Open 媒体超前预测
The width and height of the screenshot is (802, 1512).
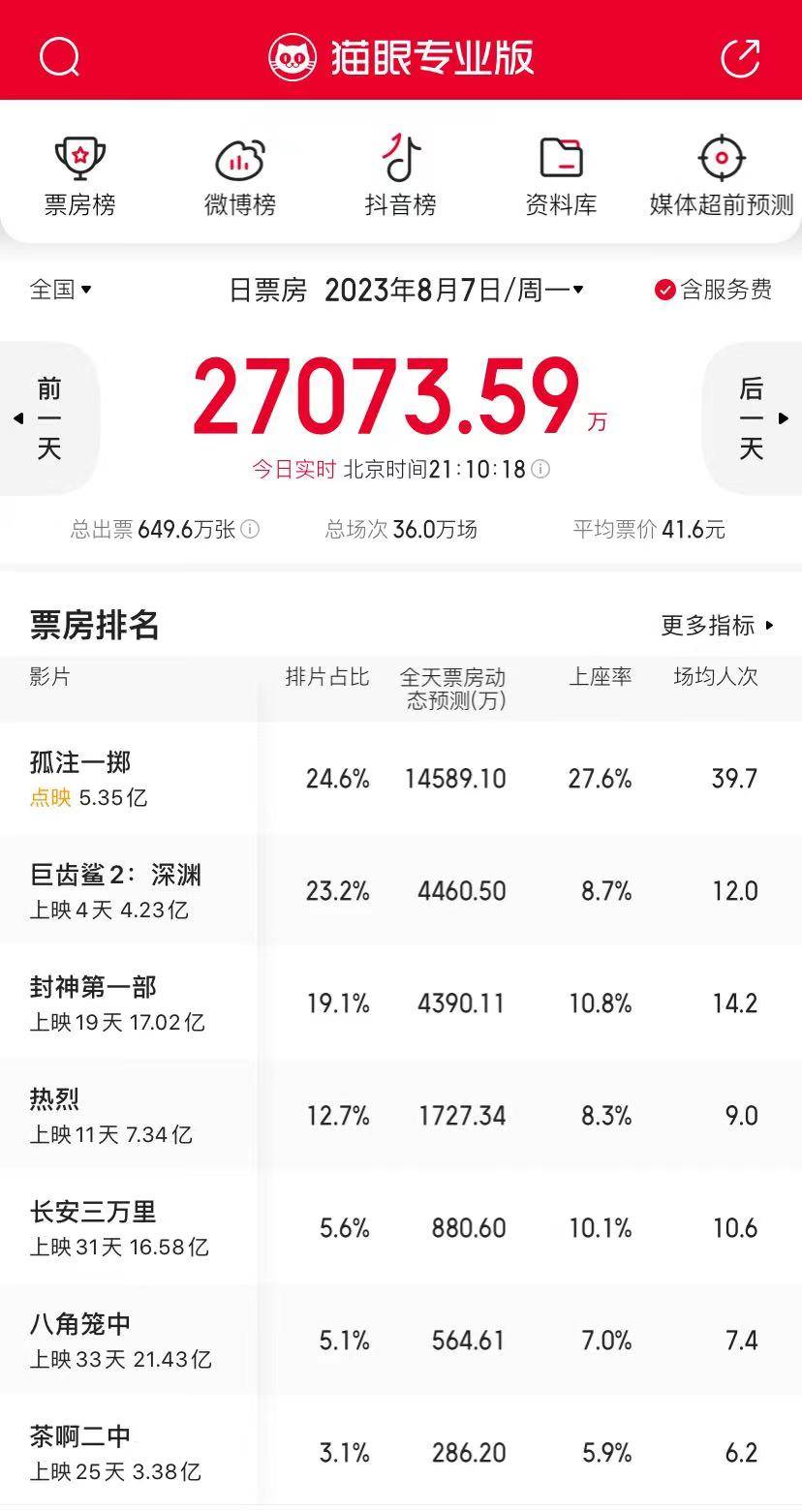[x=722, y=176]
